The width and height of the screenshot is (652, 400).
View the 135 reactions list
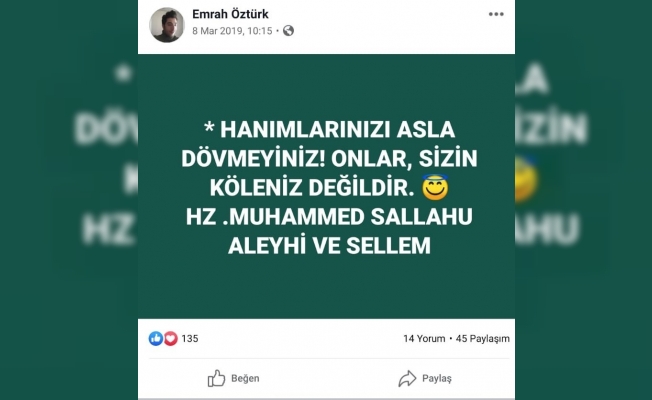174,338
